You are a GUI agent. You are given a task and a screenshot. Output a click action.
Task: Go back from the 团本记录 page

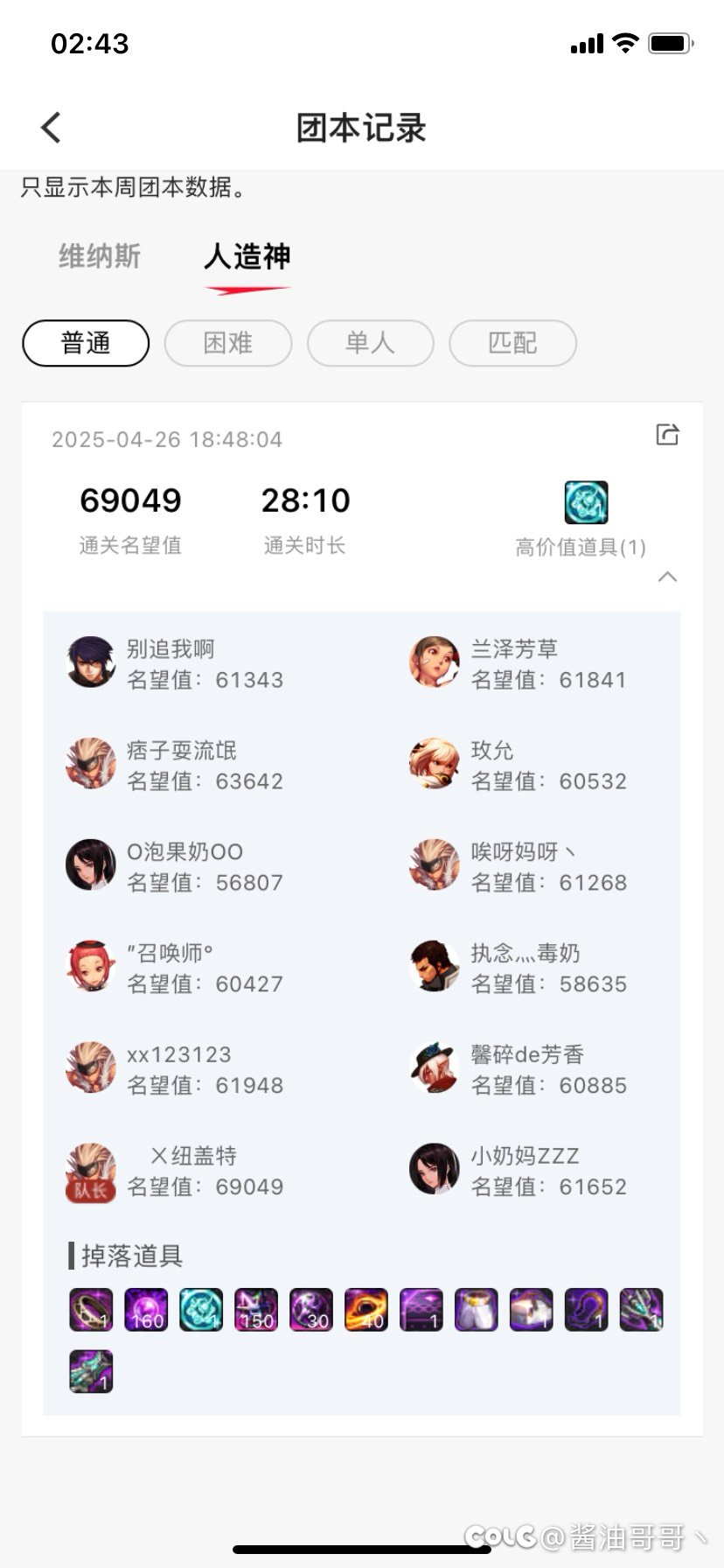52,128
